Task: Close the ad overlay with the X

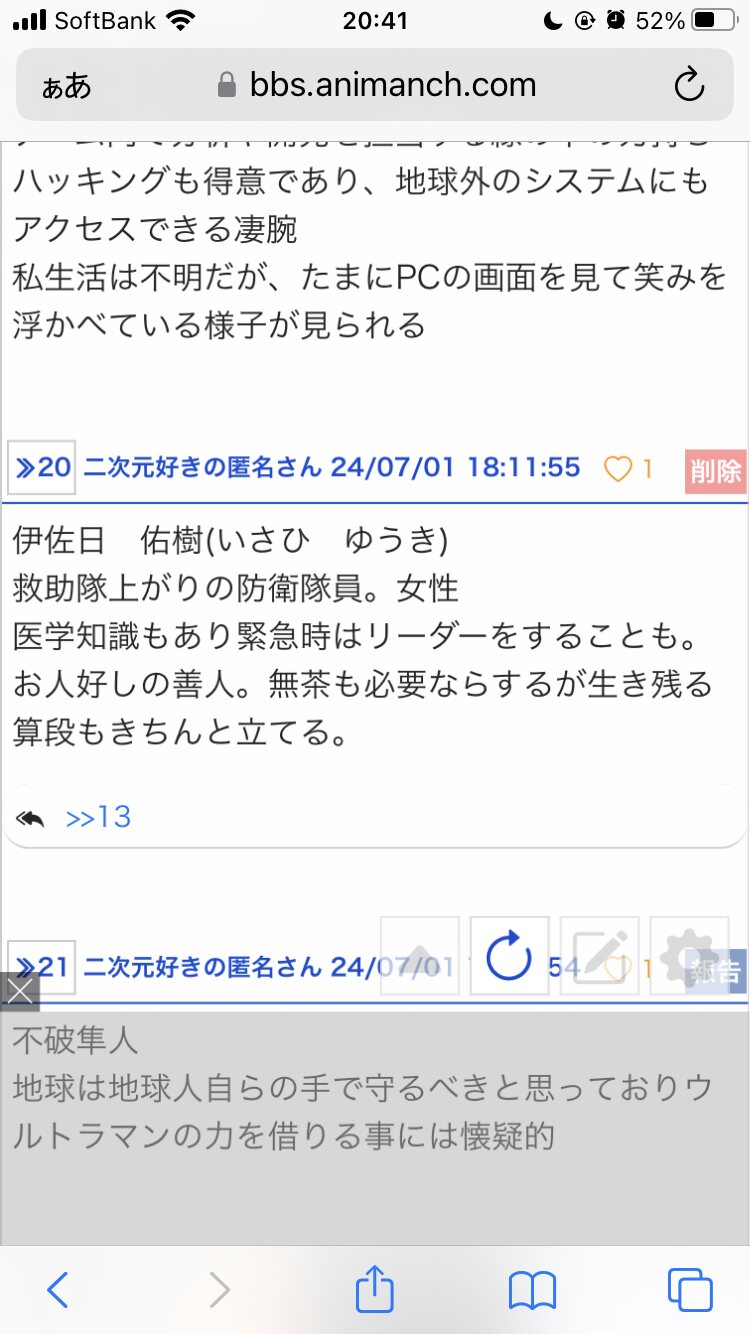Action: [20, 992]
